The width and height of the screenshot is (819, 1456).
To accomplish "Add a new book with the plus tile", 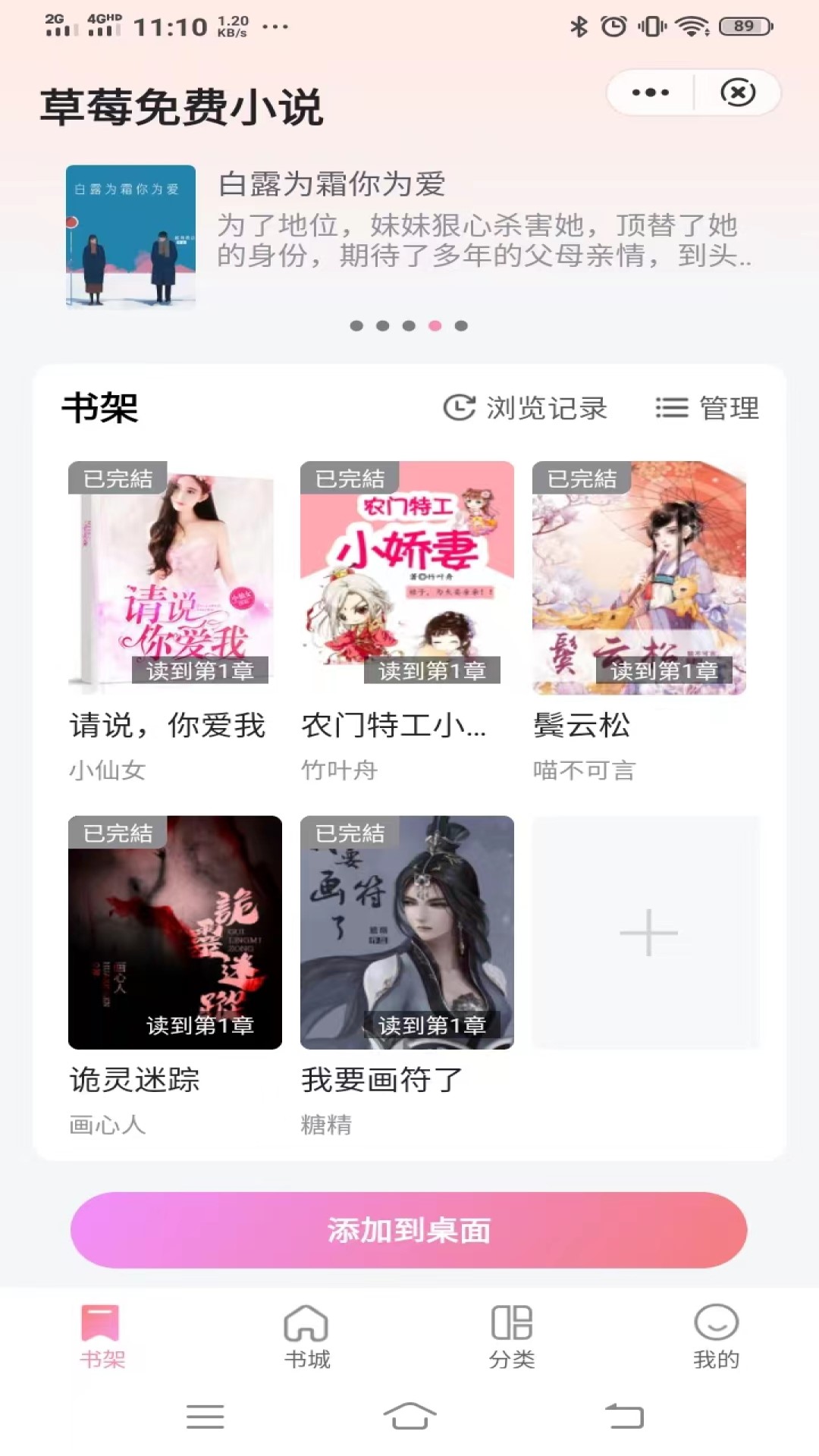I will point(648,932).
